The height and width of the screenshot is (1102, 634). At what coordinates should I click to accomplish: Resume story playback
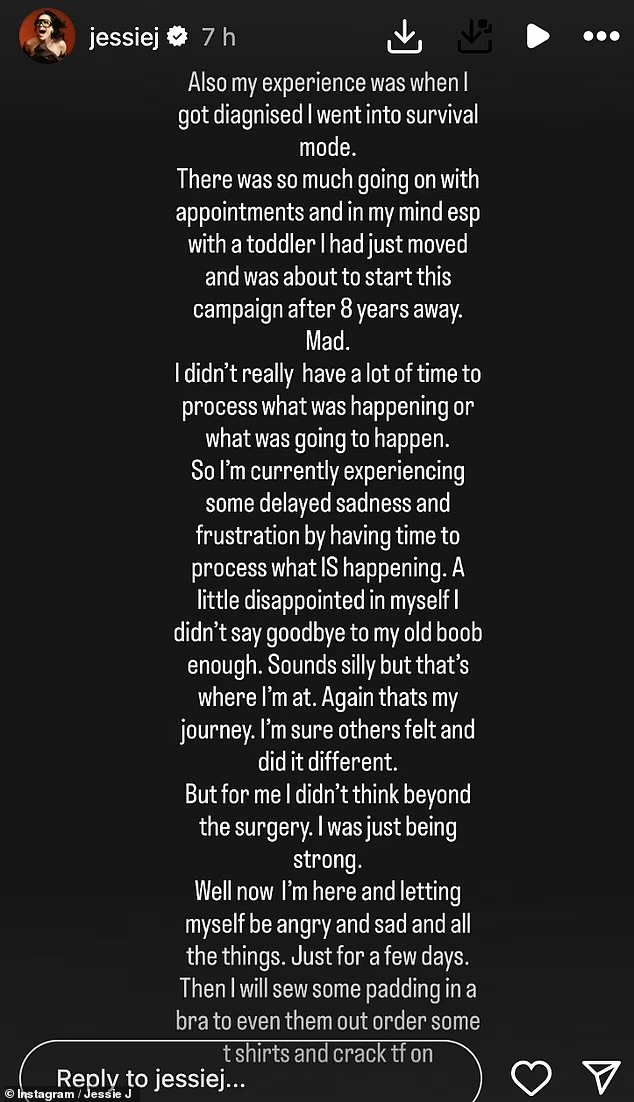coord(537,37)
